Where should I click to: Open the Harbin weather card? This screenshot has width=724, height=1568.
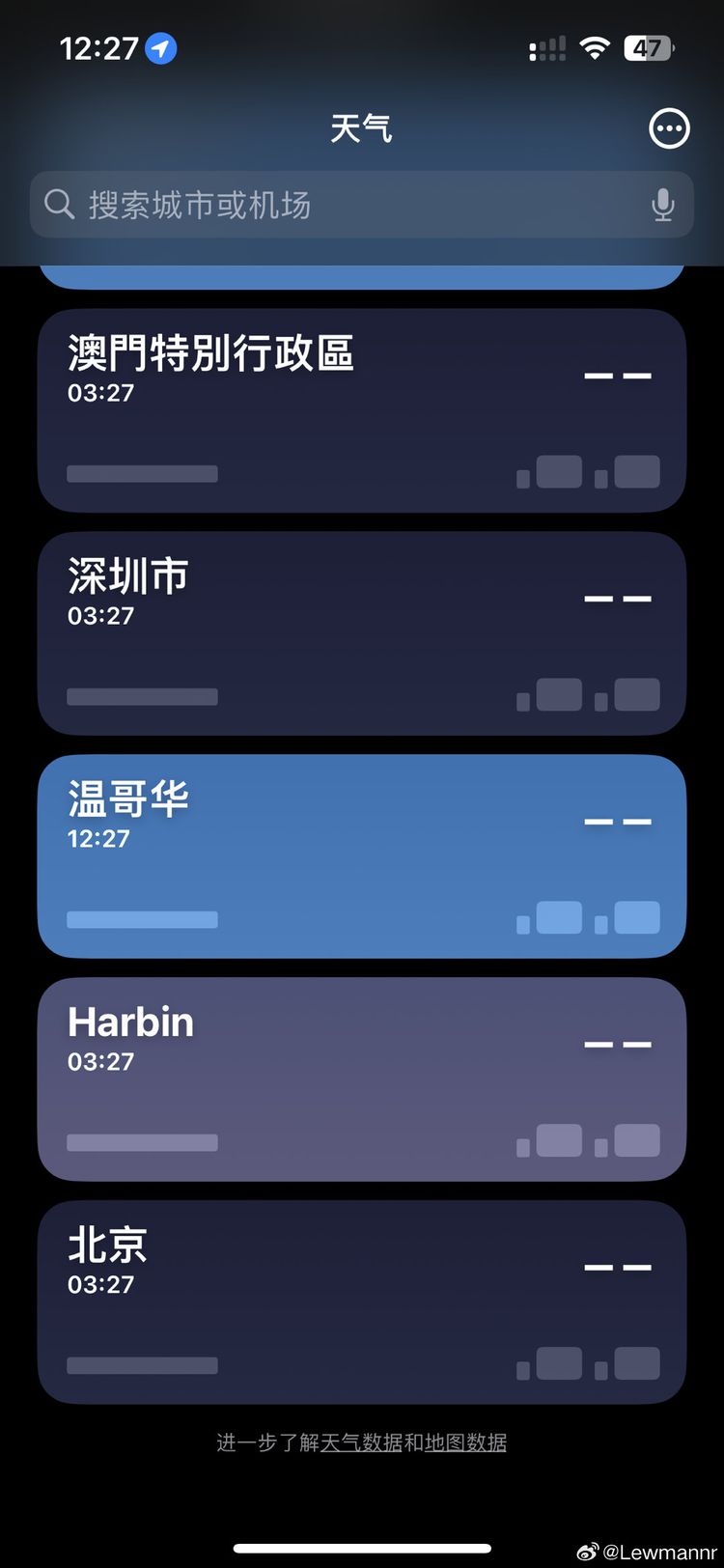361,1079
